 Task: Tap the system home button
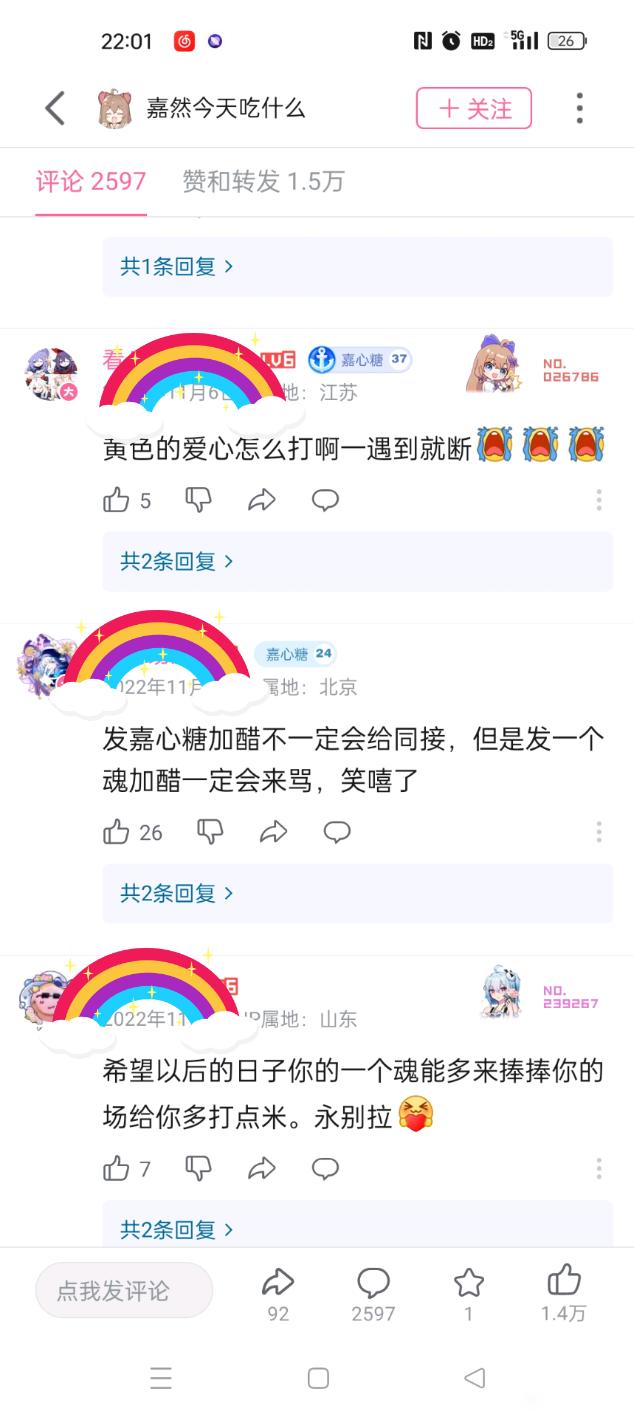(x=317, y=1378)
